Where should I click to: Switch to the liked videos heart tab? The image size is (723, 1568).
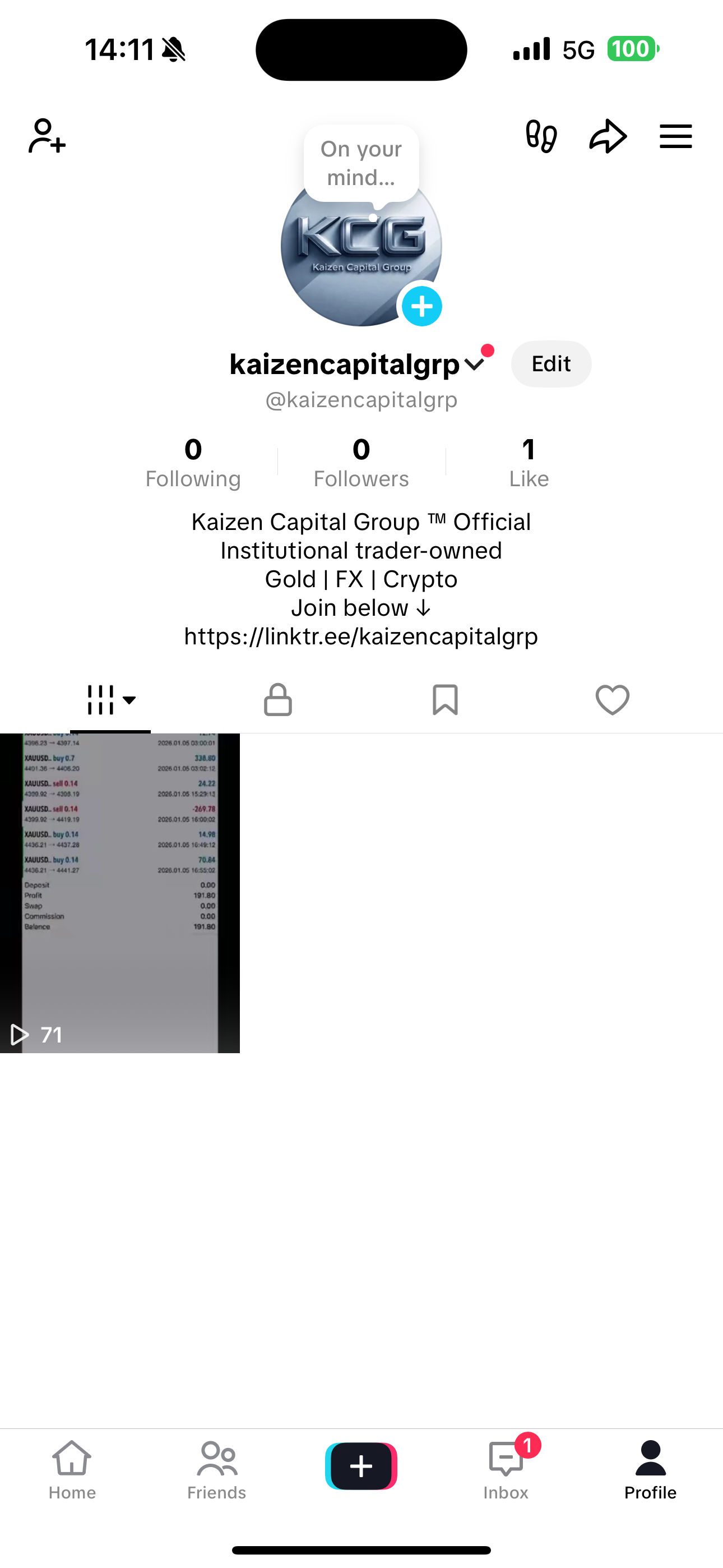612,700
